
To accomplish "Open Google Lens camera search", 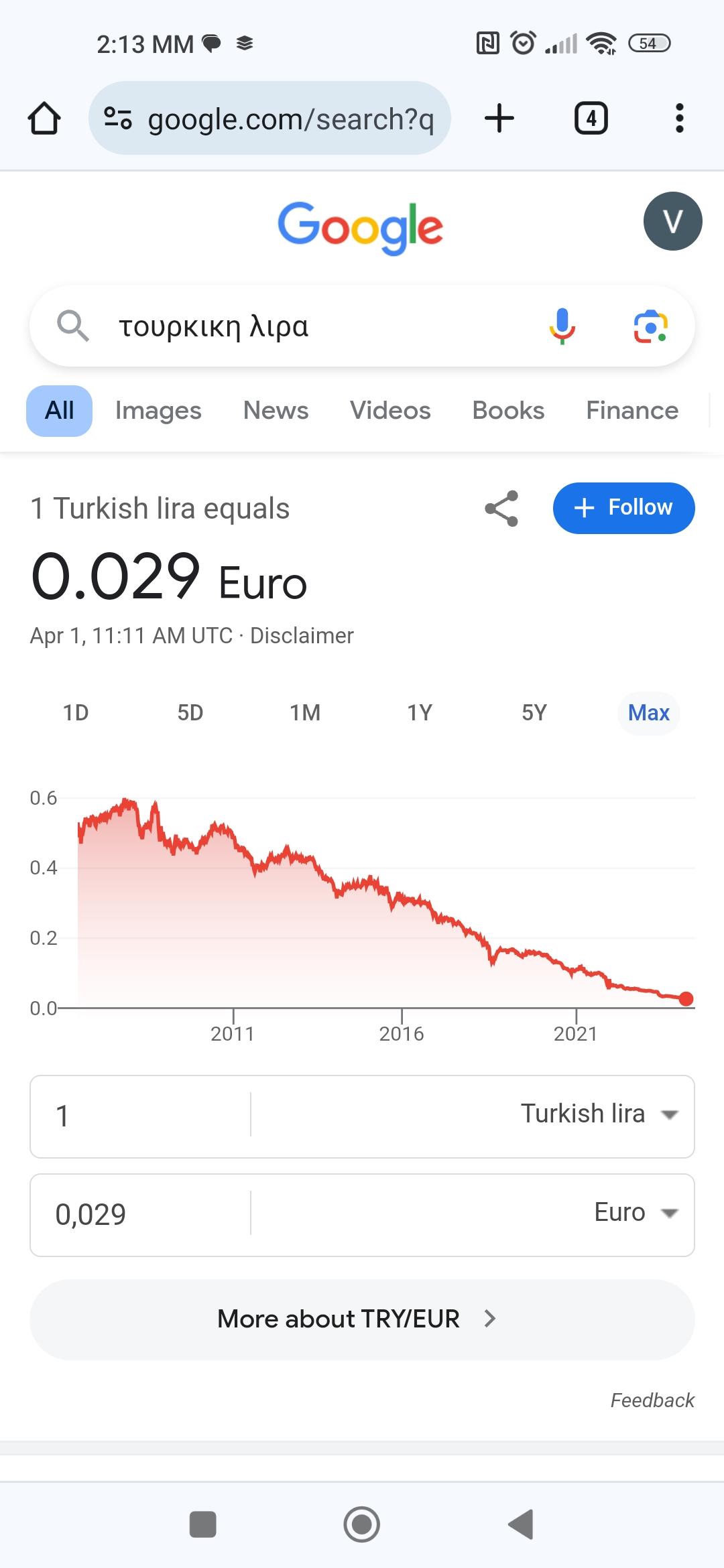I will coord(650,326).
